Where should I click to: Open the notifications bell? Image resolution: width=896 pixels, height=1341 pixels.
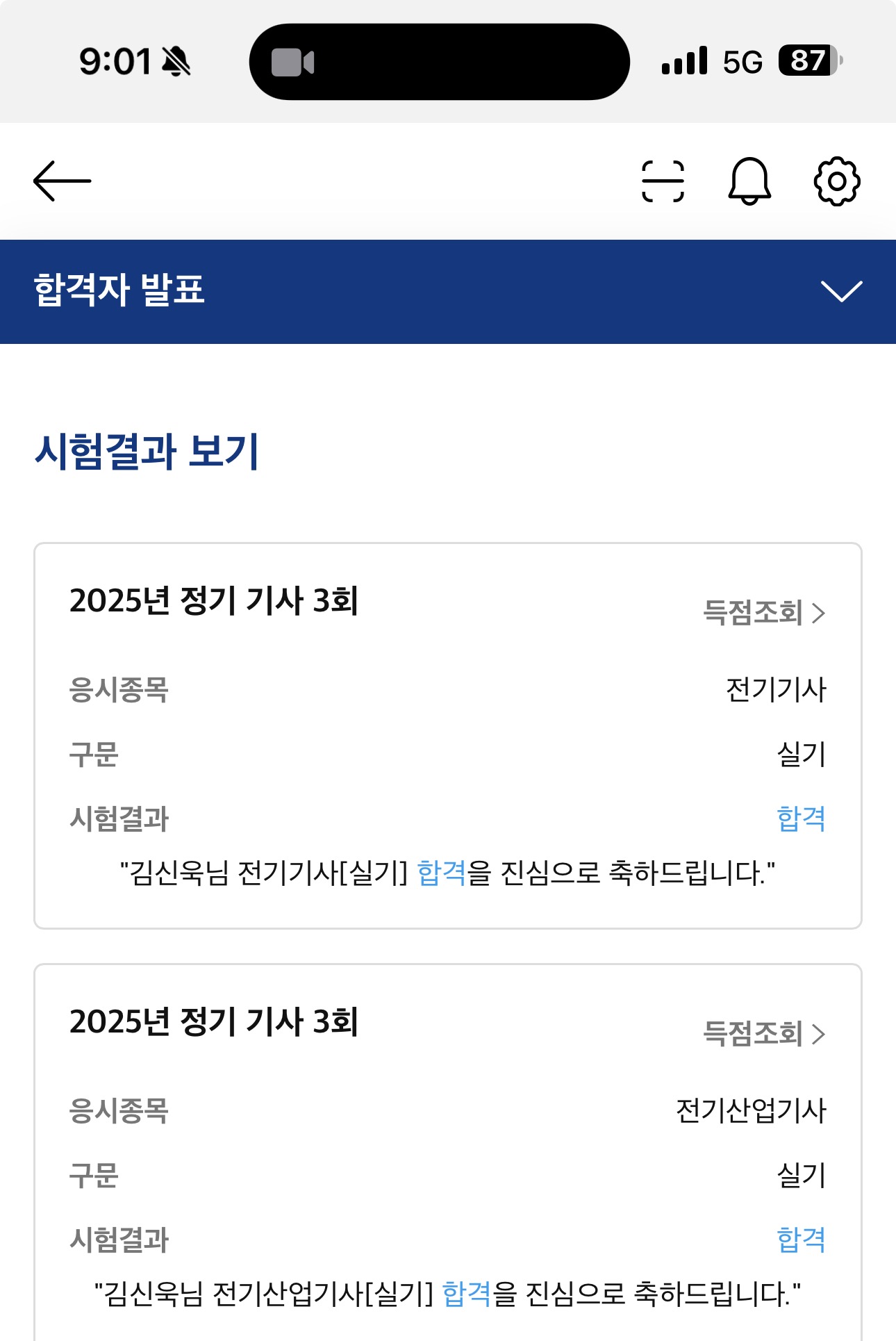click(x=749, y=181)
